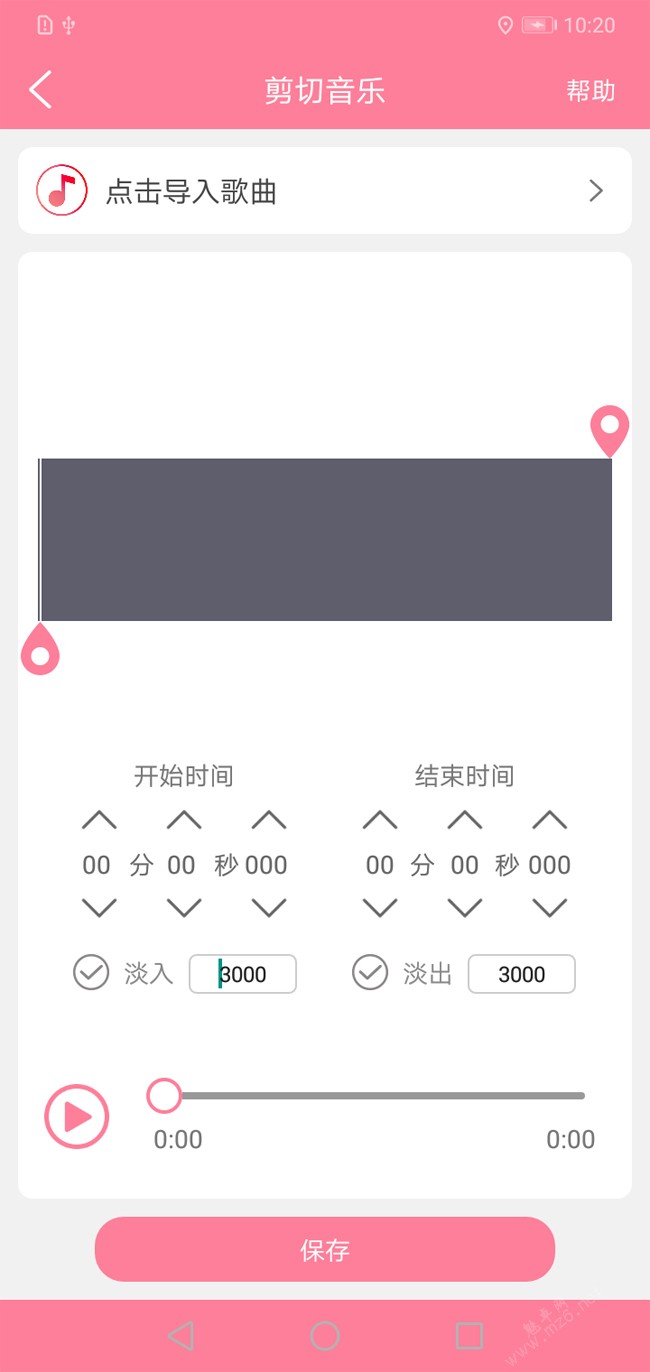Edit the 淡出 duration input field

pyautogui.click(x=521, y=974)
